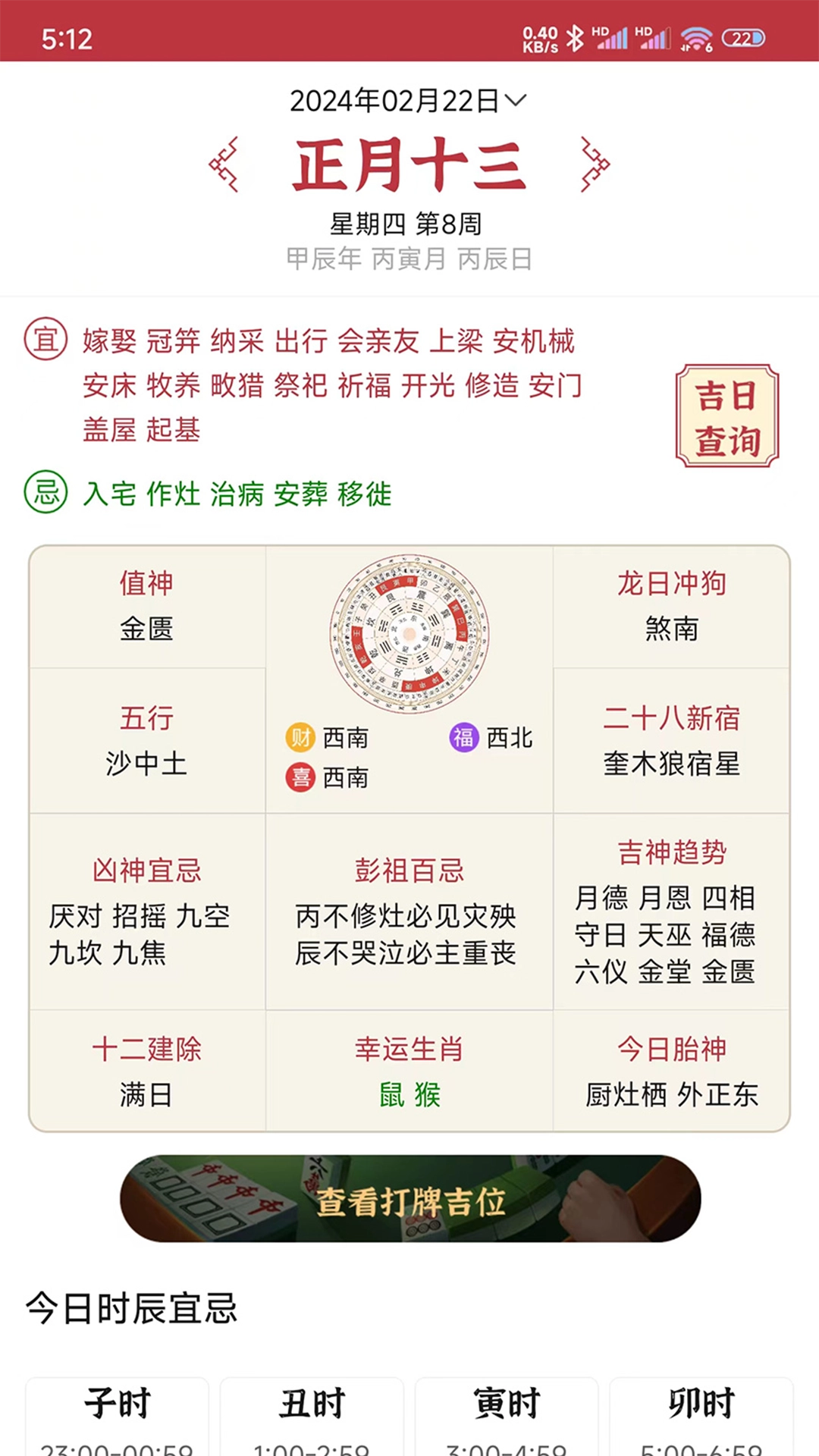Image resolution: width=819 pixels, height=1456 pixels.
Task: Open the 值神 金匮 cell
Action: coord(147,607)
